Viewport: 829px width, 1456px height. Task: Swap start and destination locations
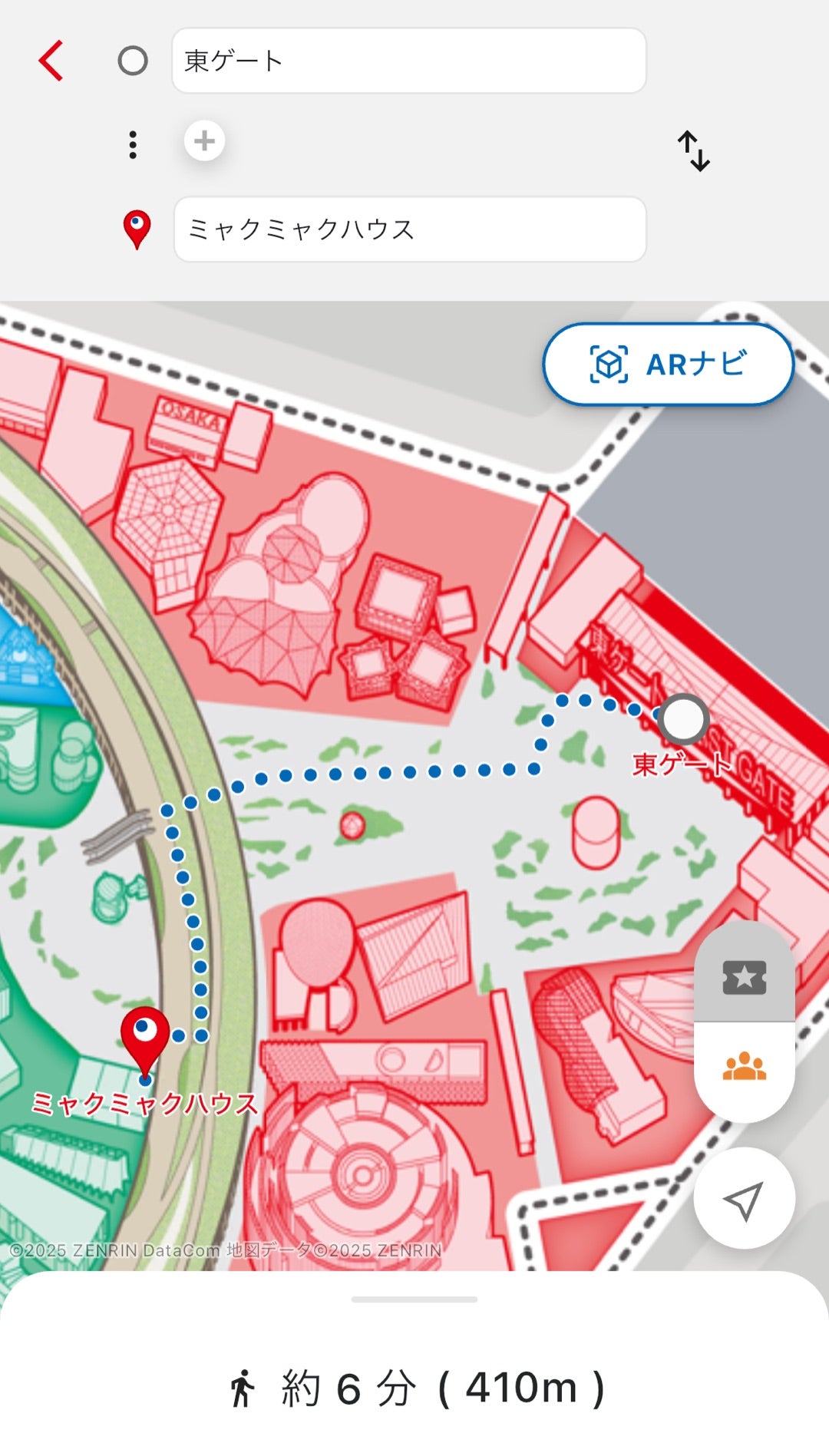(x=693, y=150)
